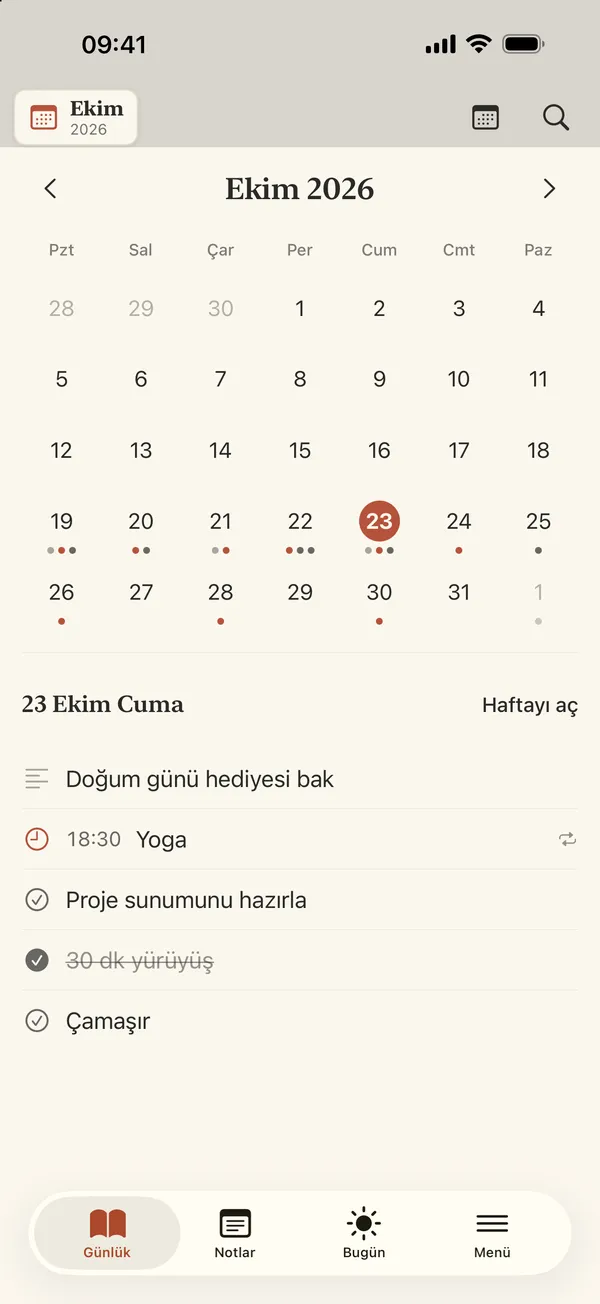The image size is (600, 1304).
Task: Go to the next month
Action: tap(548, 189)
